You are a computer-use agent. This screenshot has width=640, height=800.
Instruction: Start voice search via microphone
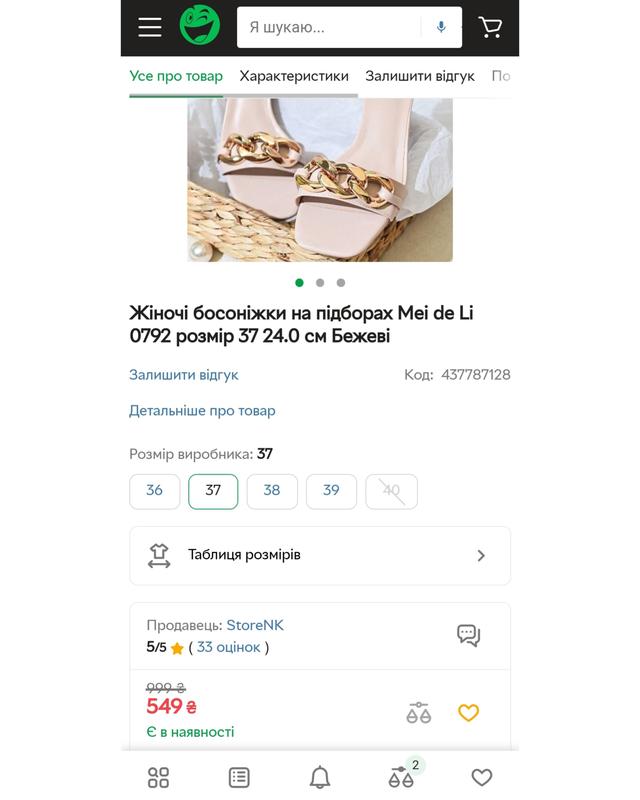click(441, 27)
